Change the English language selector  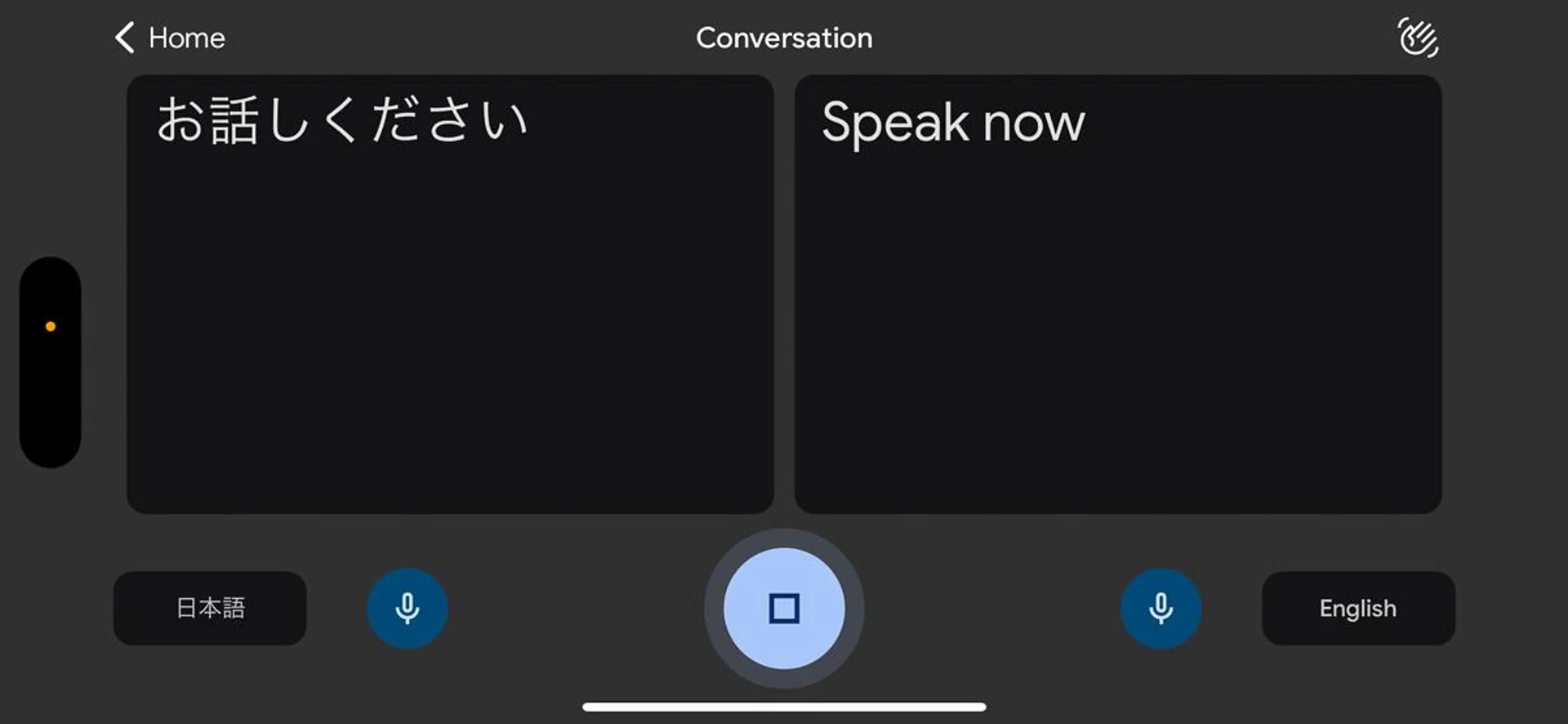point(1357,608)
